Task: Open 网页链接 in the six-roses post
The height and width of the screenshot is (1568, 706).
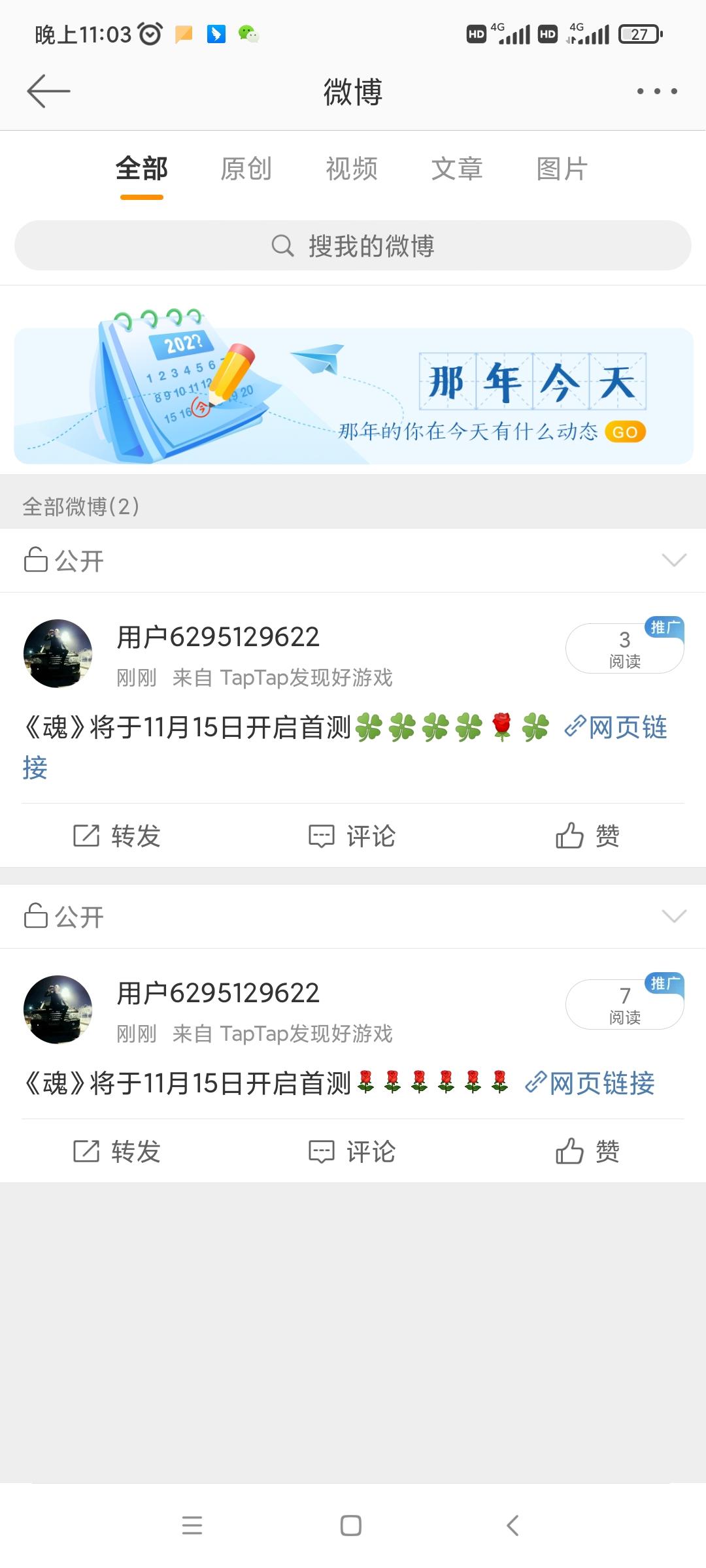Action: coord(590,1083)
